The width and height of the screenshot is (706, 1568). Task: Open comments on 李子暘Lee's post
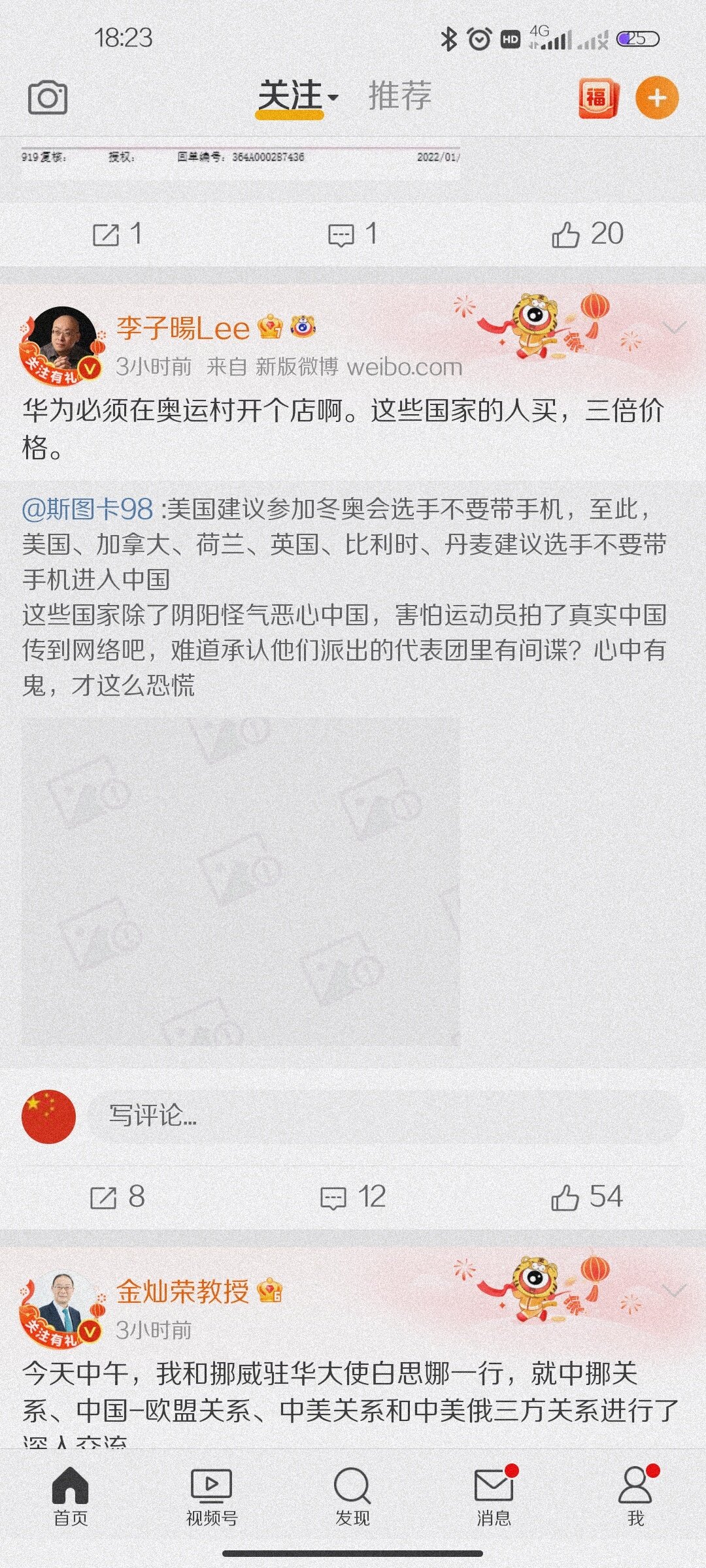[353, 1197]
